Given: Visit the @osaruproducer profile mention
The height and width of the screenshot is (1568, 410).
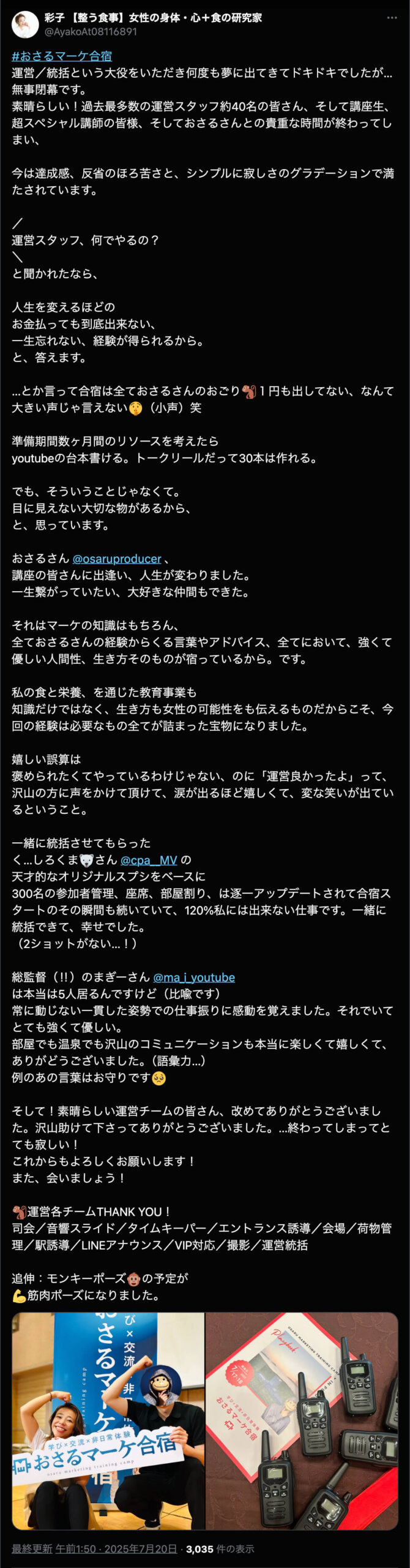Looking at the screenshot, I should tap(117, 559).
